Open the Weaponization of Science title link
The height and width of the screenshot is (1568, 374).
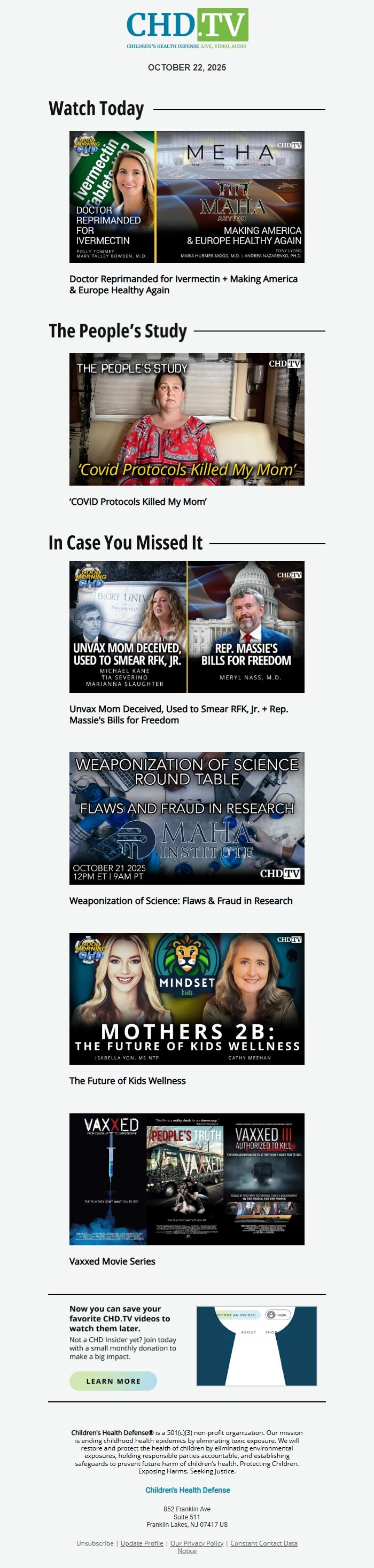180,900
